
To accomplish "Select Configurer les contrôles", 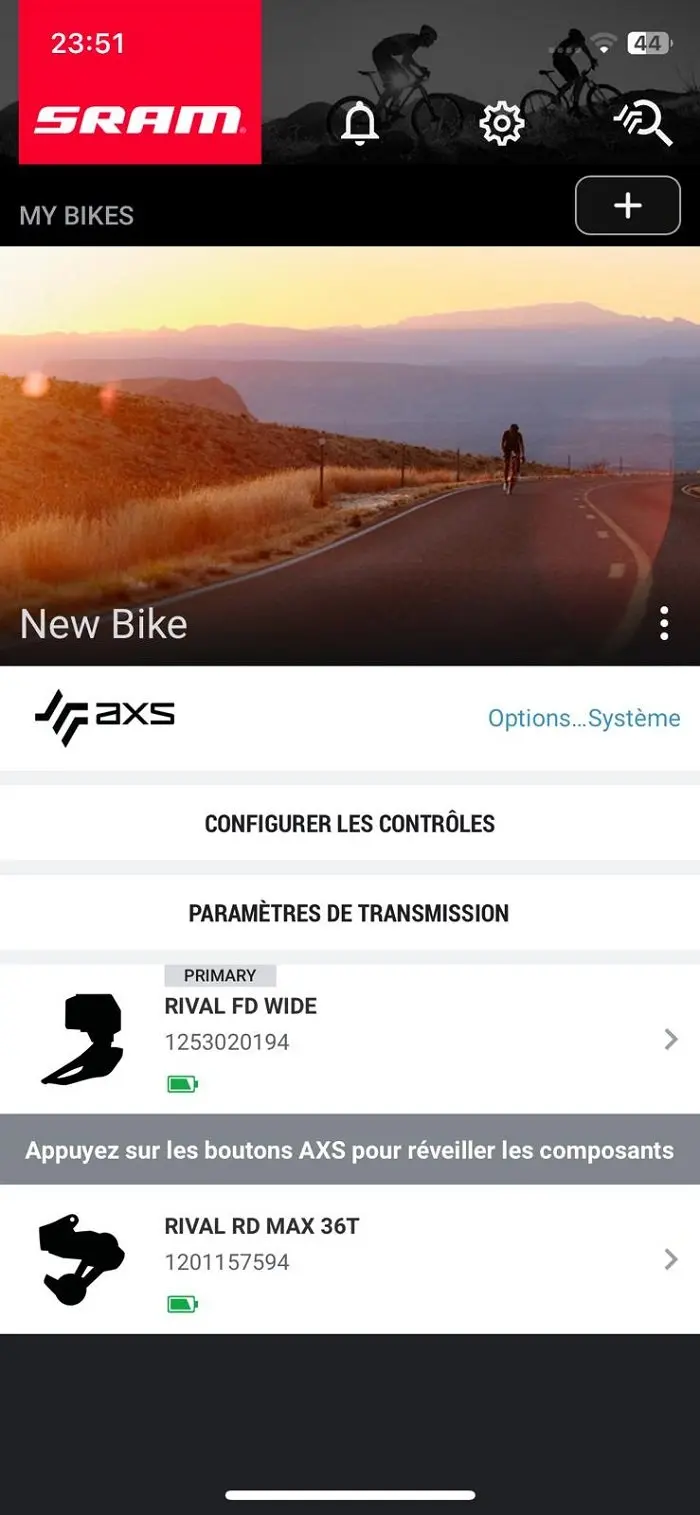I will click(x=350, y=824).
